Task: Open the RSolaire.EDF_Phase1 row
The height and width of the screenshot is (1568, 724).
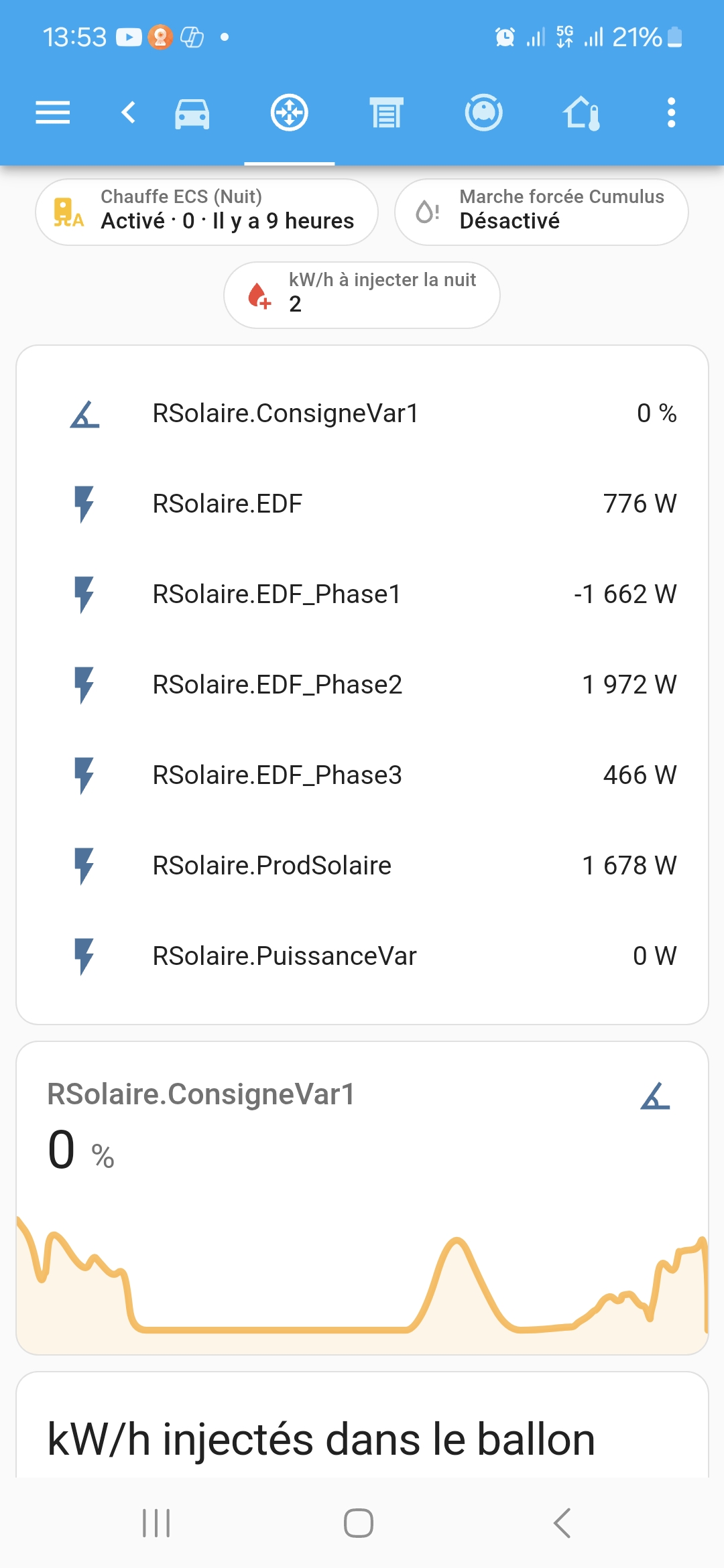Action: coord(362,594)
